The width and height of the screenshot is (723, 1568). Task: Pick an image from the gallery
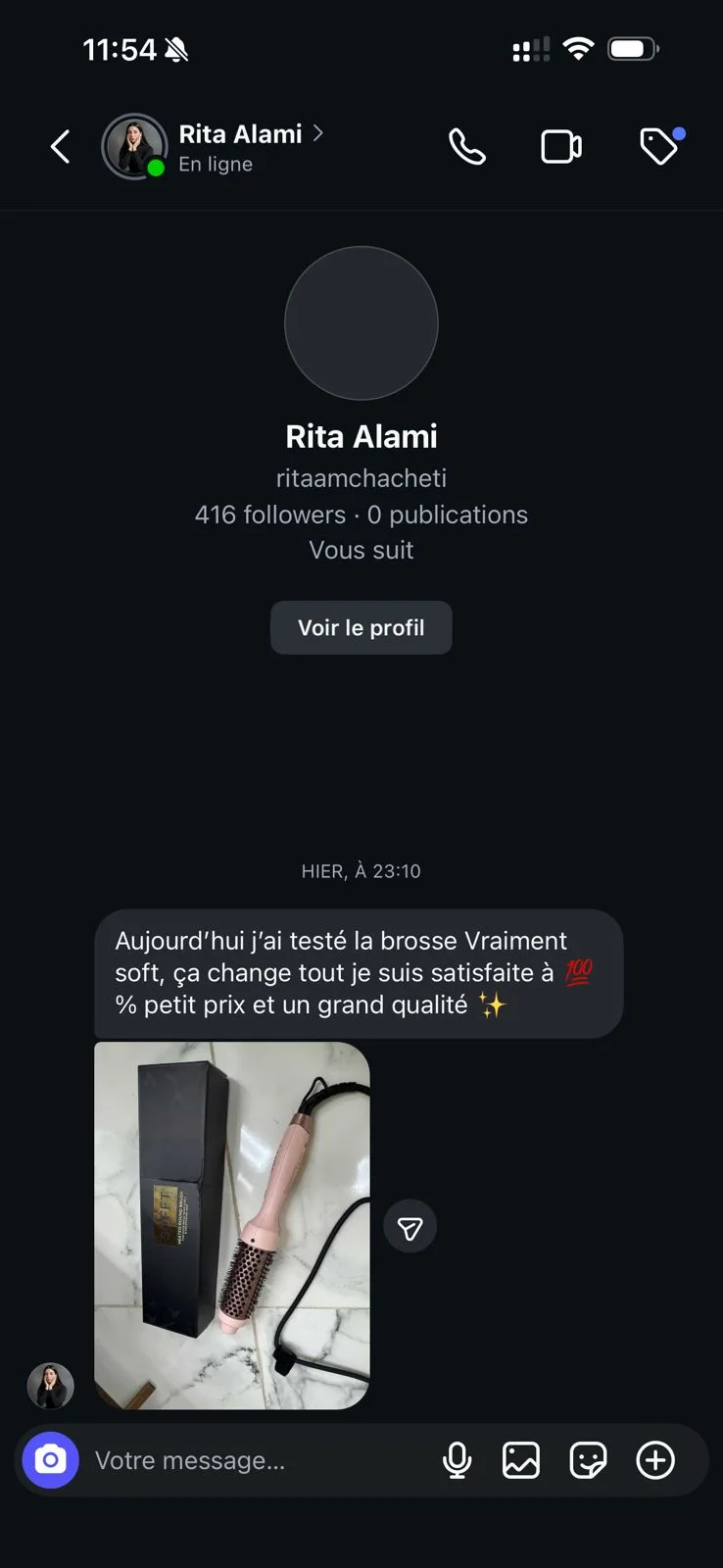[x=521, y=1460]
